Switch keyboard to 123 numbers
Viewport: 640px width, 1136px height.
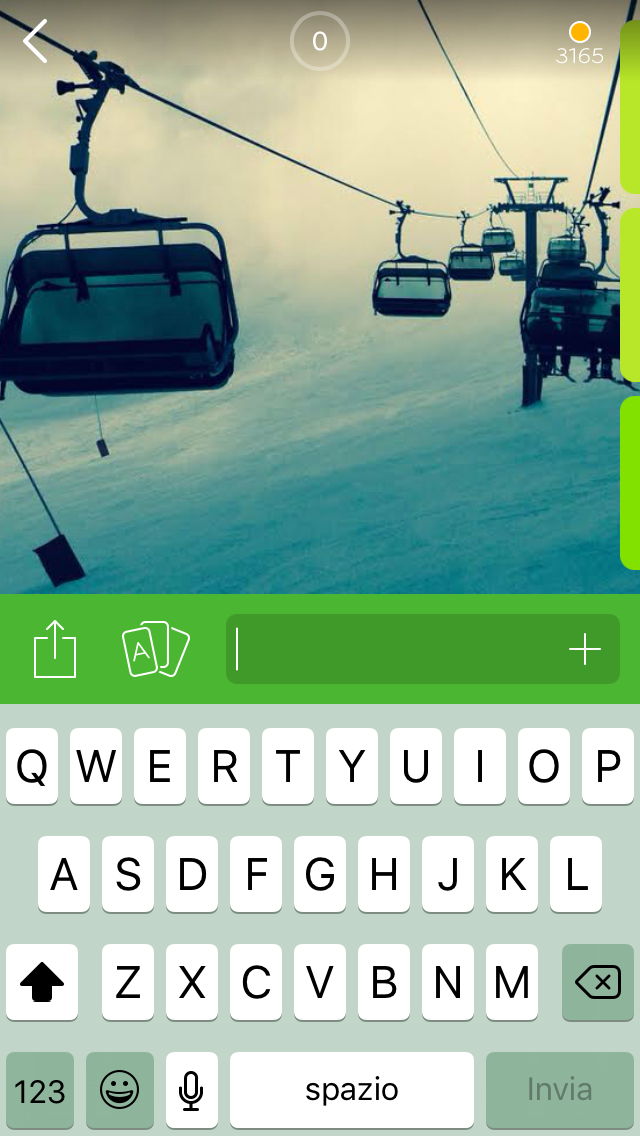40,1089
